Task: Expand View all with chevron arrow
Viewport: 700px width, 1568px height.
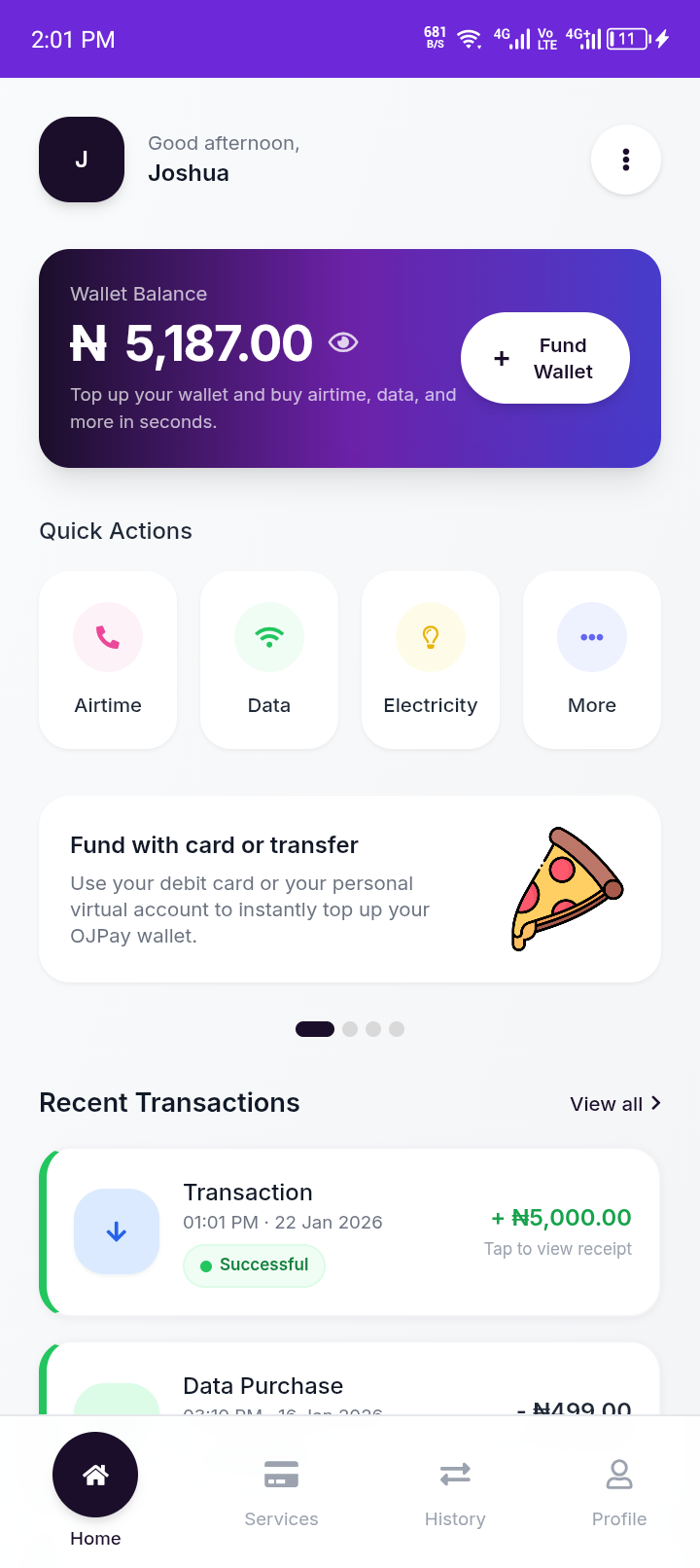Action: [x=657, y=1104]
